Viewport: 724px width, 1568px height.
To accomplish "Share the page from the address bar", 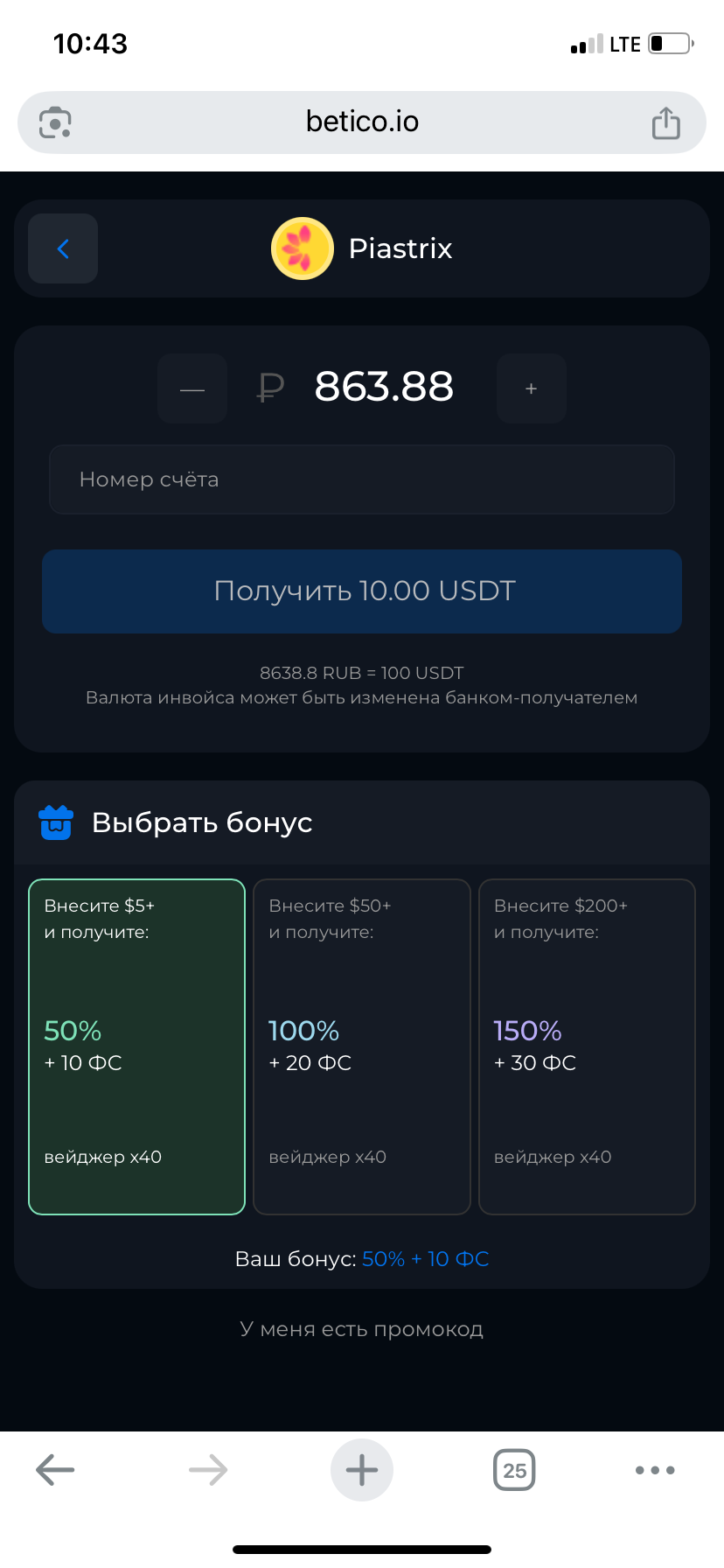I will click(665, 122).
